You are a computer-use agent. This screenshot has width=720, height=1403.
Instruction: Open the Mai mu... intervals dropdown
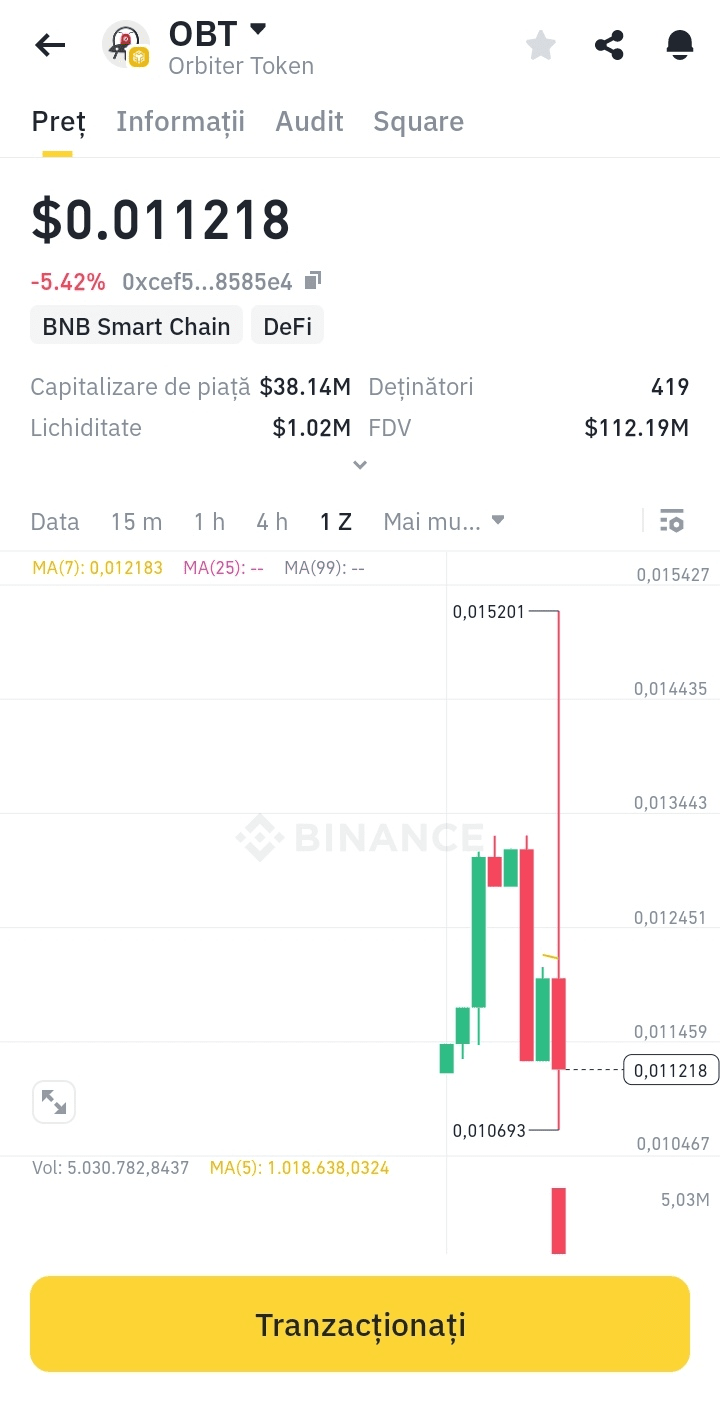(x=443, y=522)
